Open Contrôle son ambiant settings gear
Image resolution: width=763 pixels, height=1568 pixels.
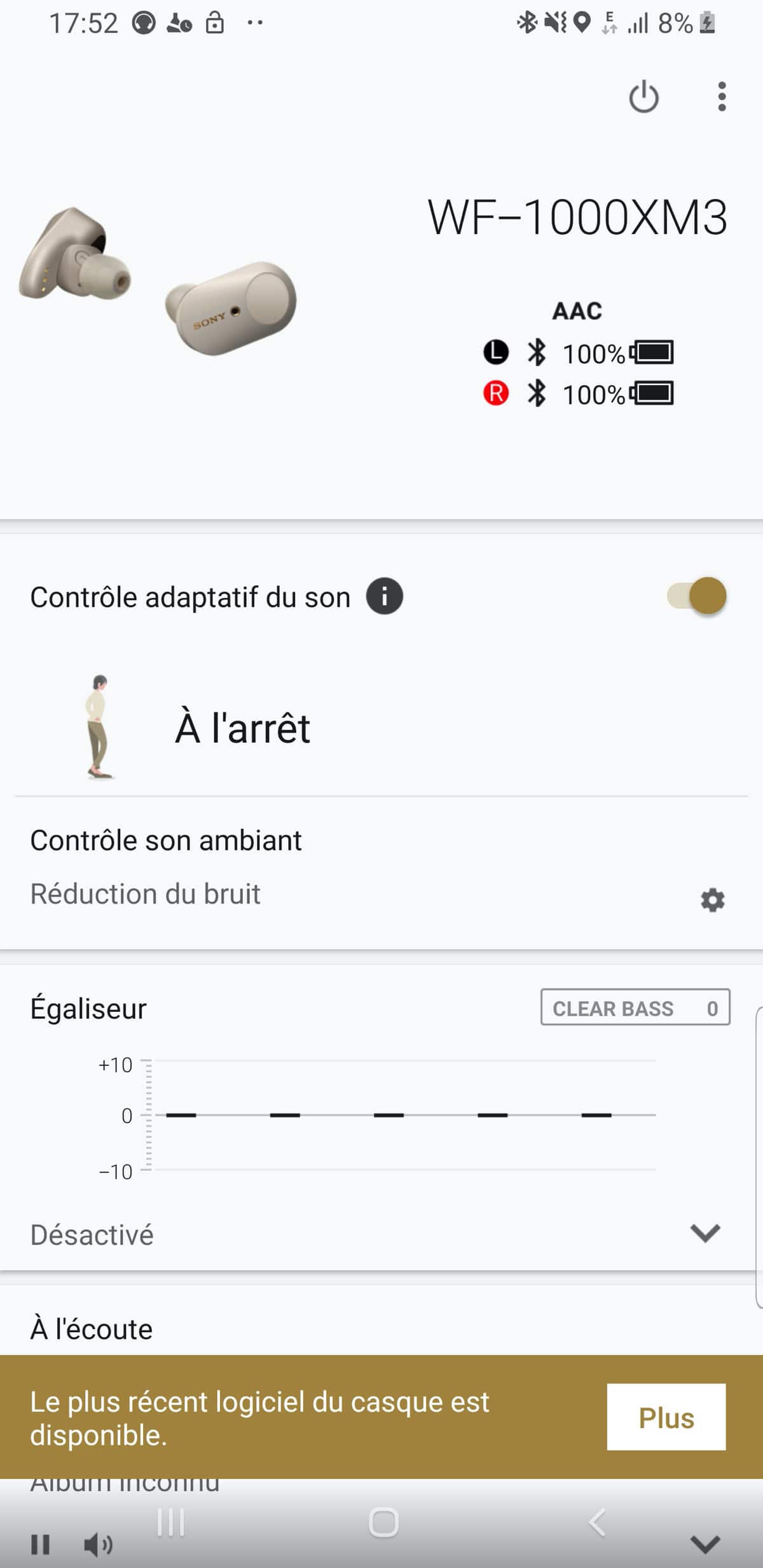click(712, 900)
